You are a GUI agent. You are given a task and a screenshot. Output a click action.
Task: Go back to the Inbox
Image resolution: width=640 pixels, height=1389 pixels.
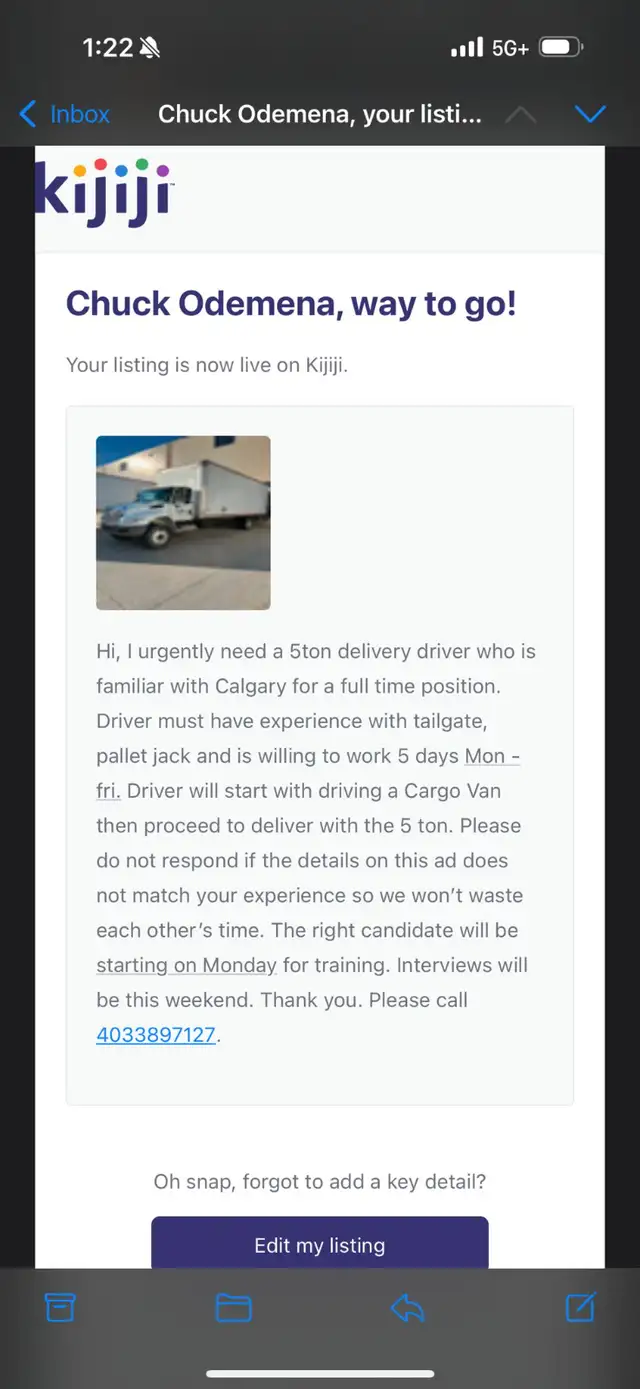[x=64, y=114]
